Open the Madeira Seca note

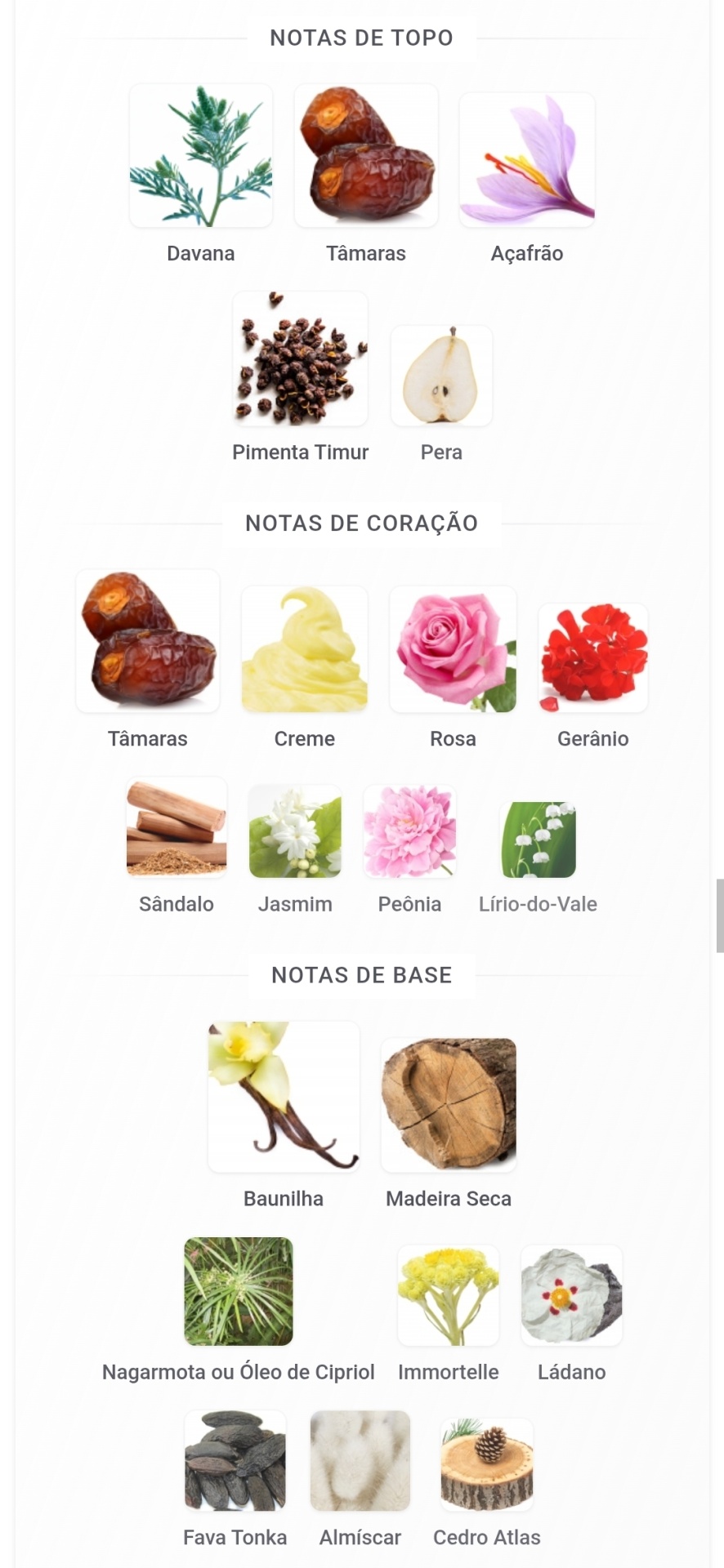coord(449,1104)
